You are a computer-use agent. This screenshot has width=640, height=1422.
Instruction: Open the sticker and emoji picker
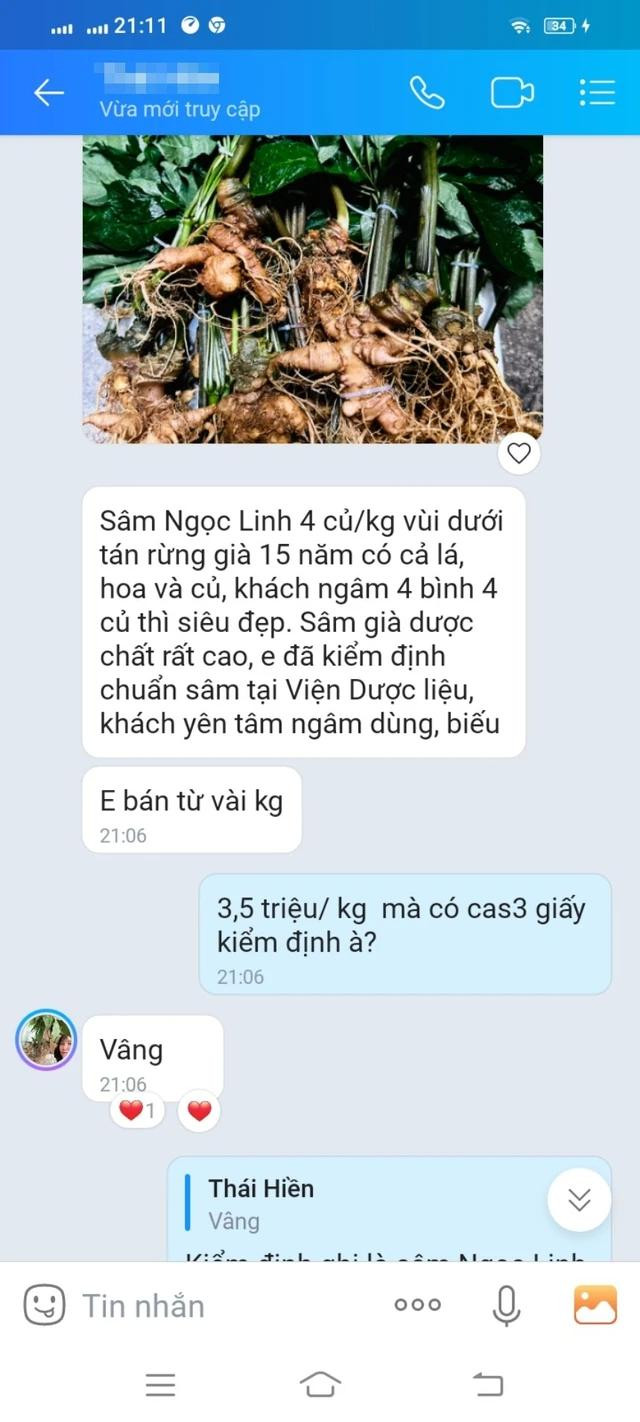44,1305
